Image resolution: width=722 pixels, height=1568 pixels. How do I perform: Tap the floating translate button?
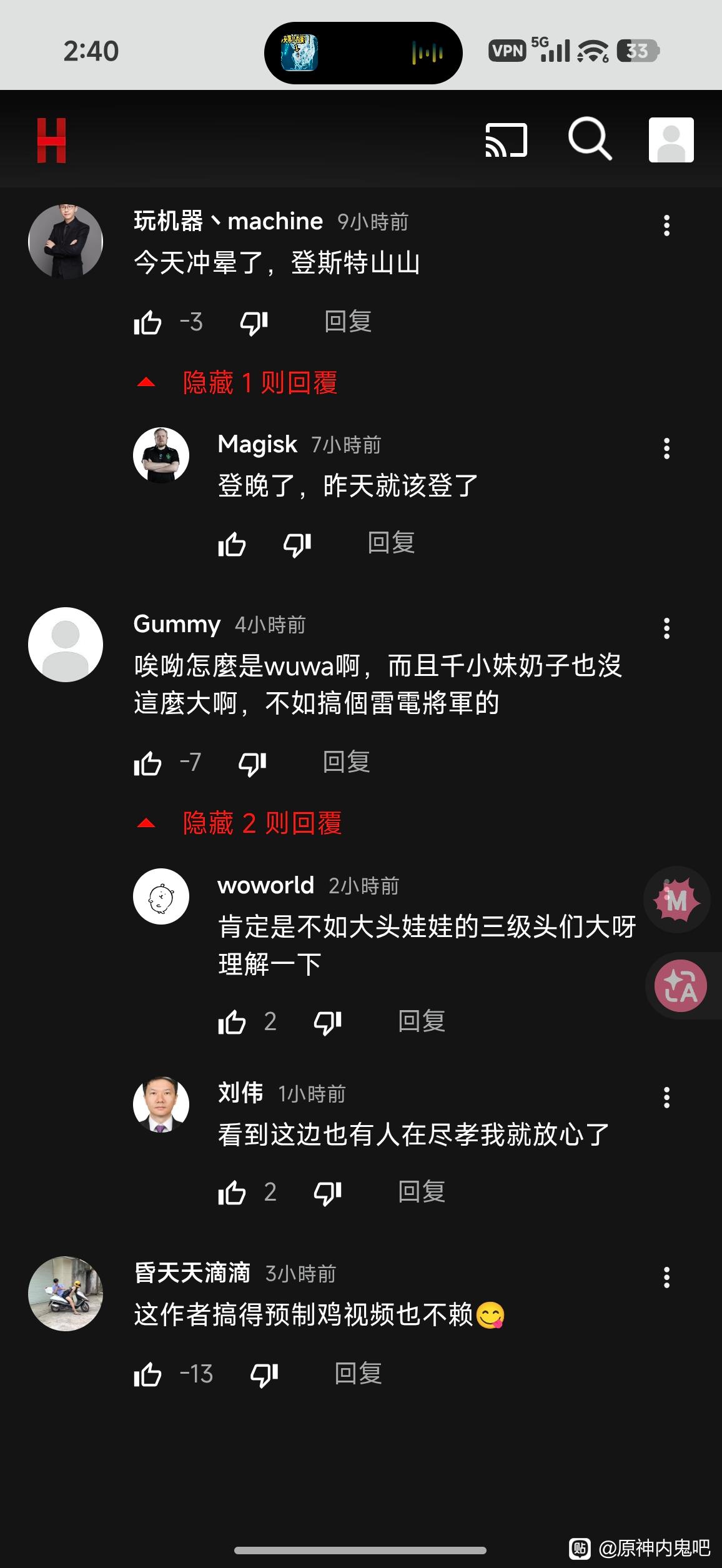[x=681, y=986]
